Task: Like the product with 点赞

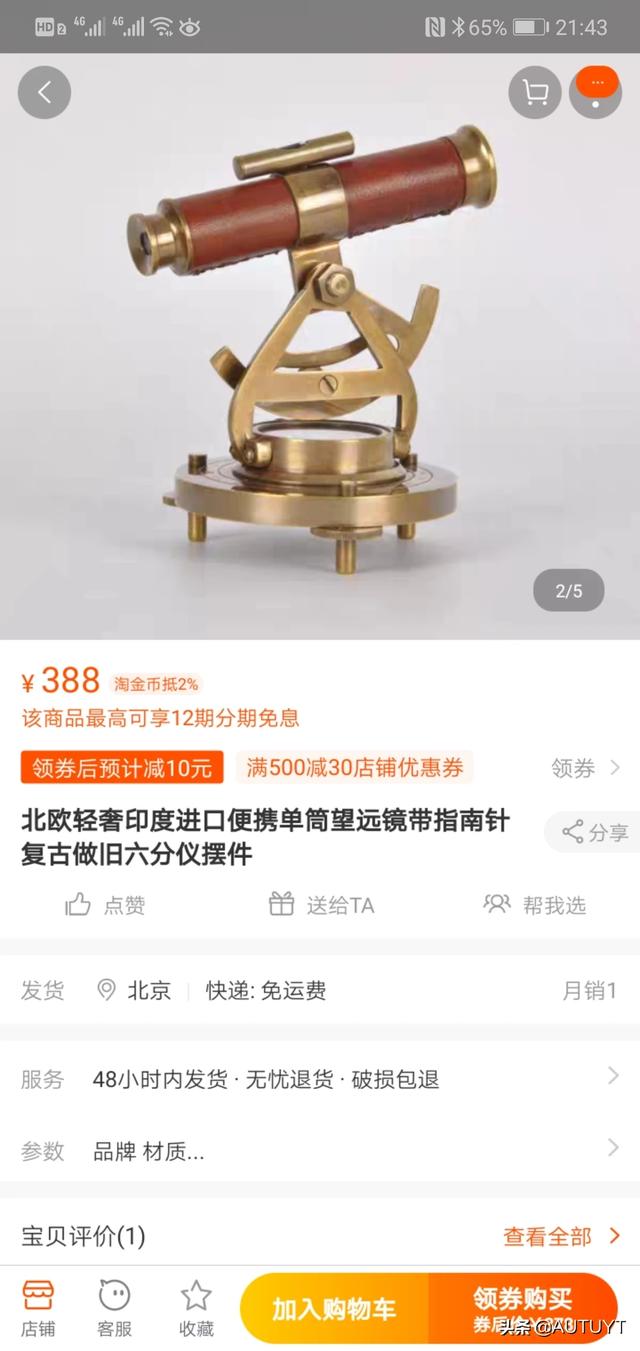Action: click(106, 905)
